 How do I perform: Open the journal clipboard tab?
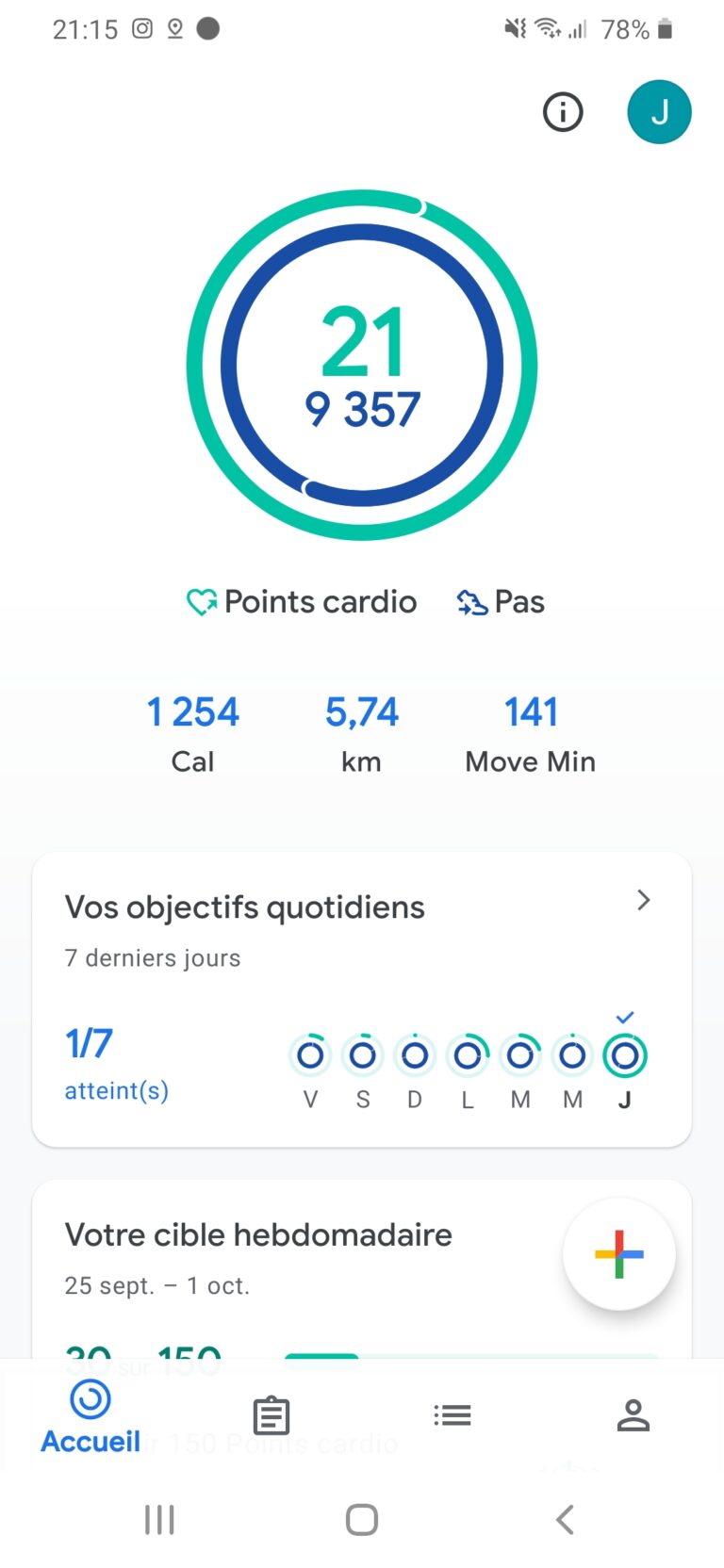click(271, 1415)
